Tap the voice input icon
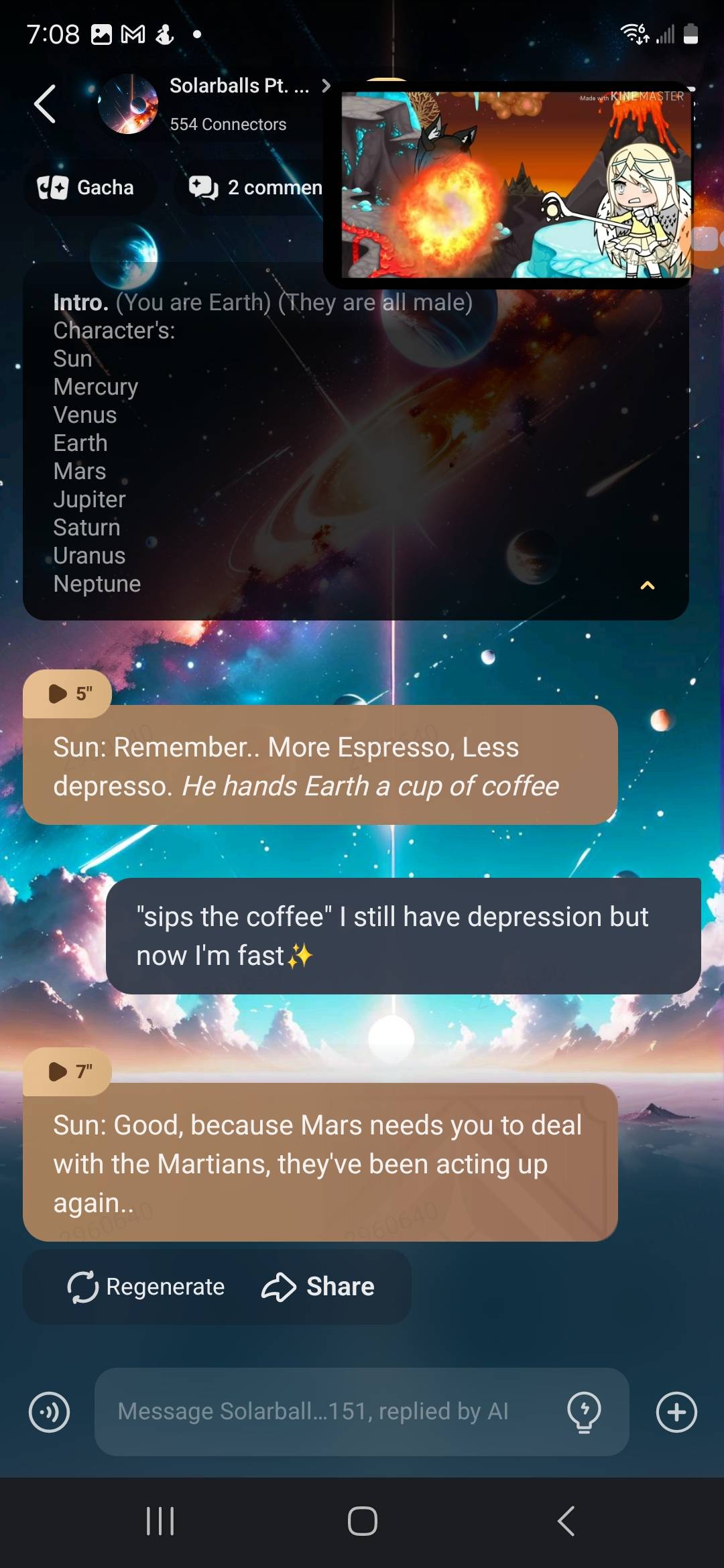This screenshot has height=1568, width=724. [x=49, y=1412]
